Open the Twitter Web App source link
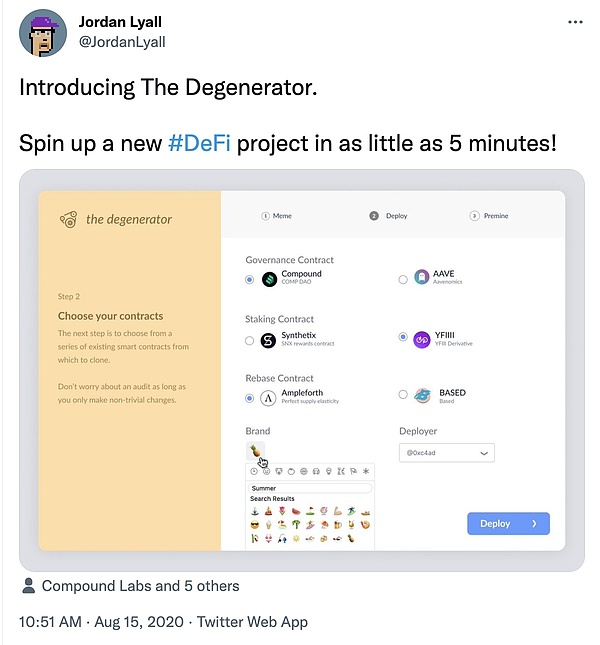Screen dimensions: 600x645 [x=252, y=622]
